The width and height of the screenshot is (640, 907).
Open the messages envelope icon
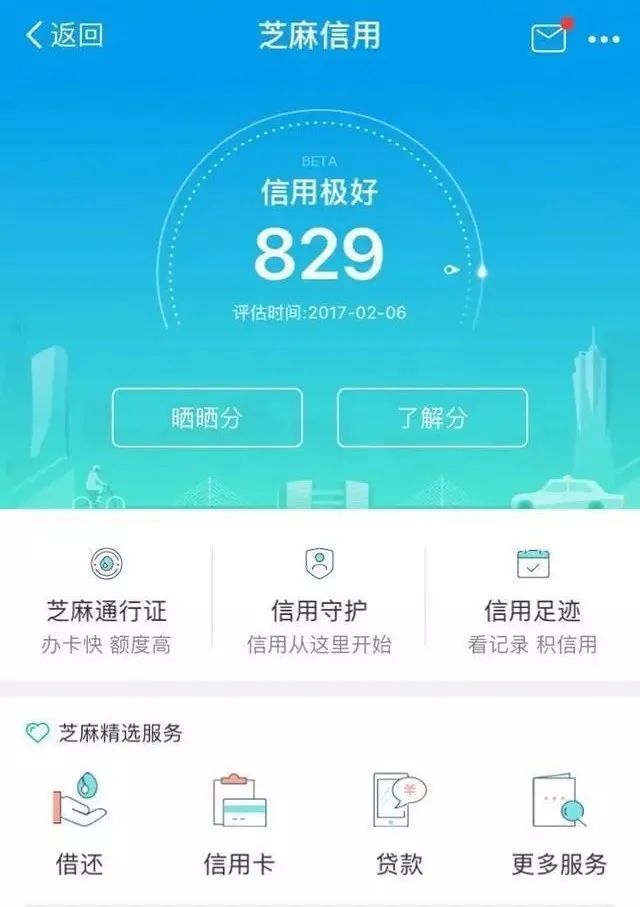coord(549,38)
